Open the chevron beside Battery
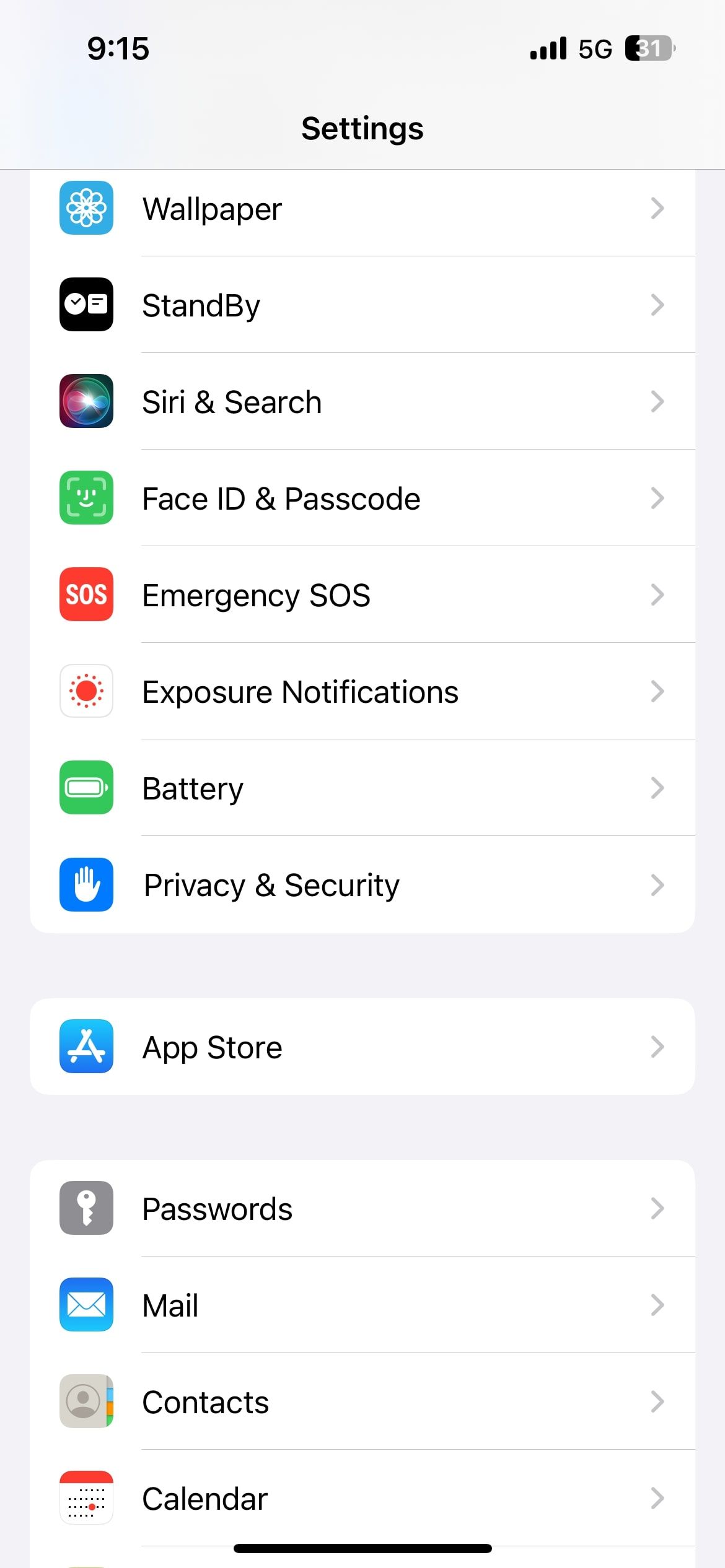 pyautogui.click(x=658, y=788)
